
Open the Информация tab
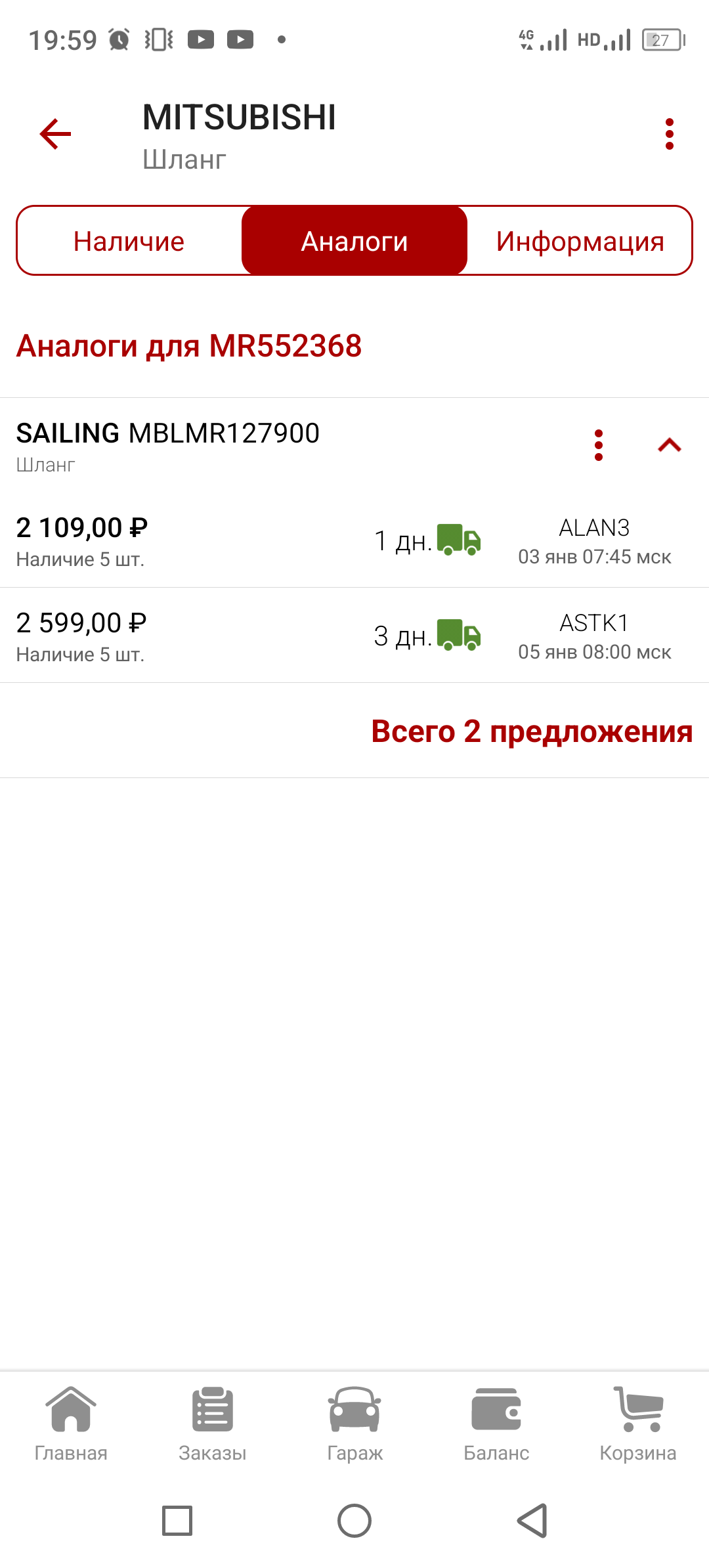click(x=580, y=241)
